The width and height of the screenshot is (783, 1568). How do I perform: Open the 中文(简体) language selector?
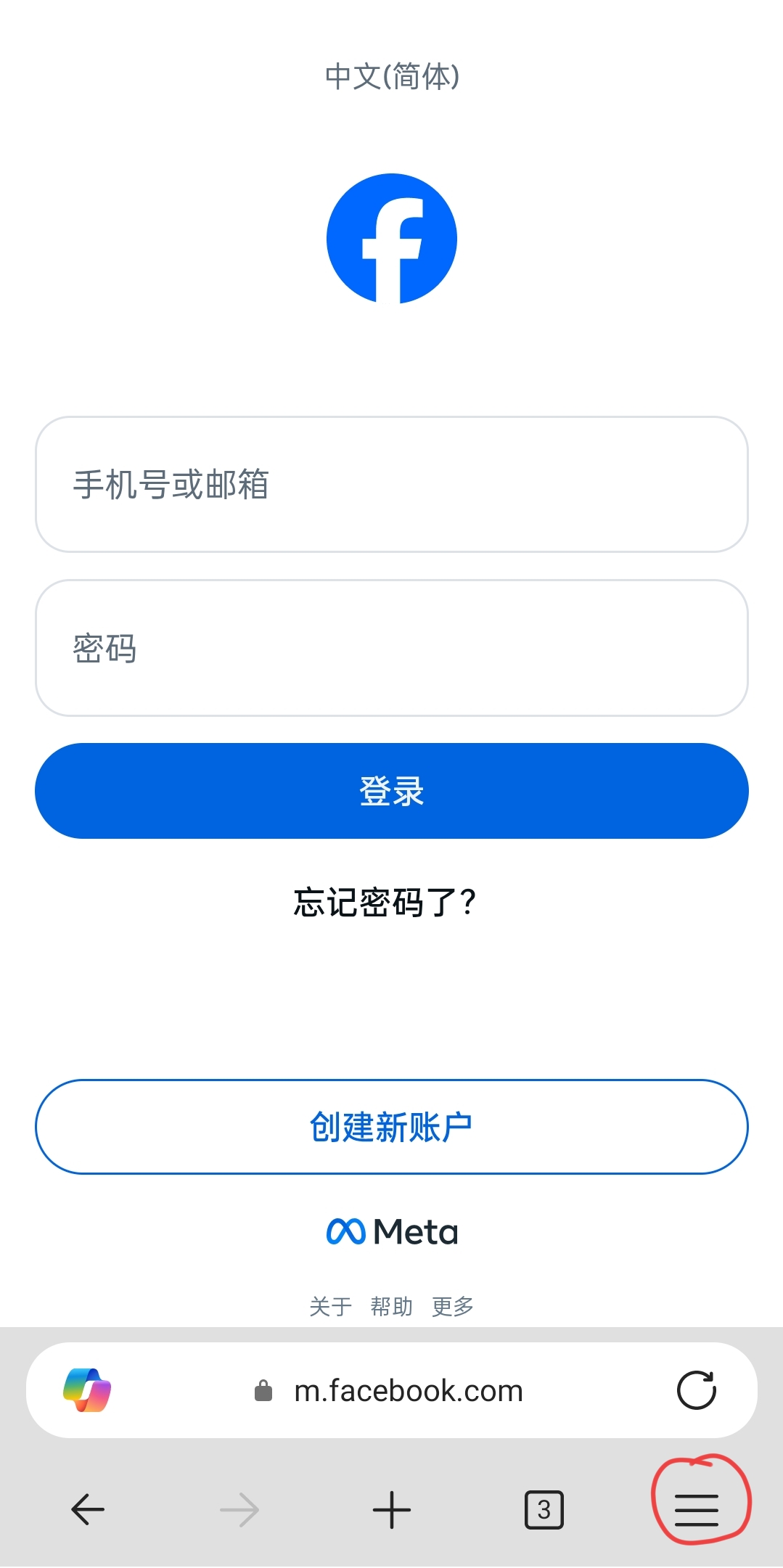click(x=391, y=78)
